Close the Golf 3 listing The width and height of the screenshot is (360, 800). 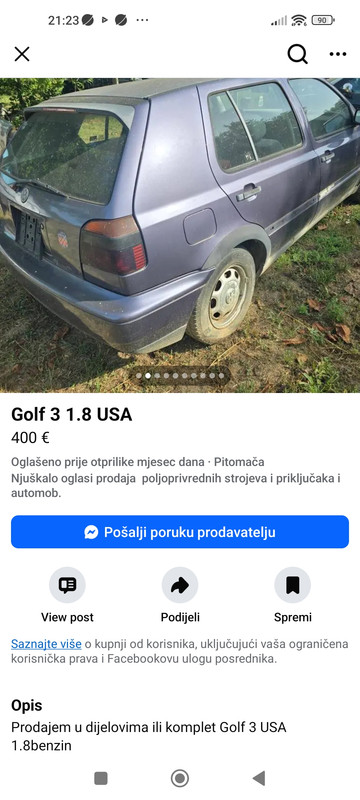22,54
